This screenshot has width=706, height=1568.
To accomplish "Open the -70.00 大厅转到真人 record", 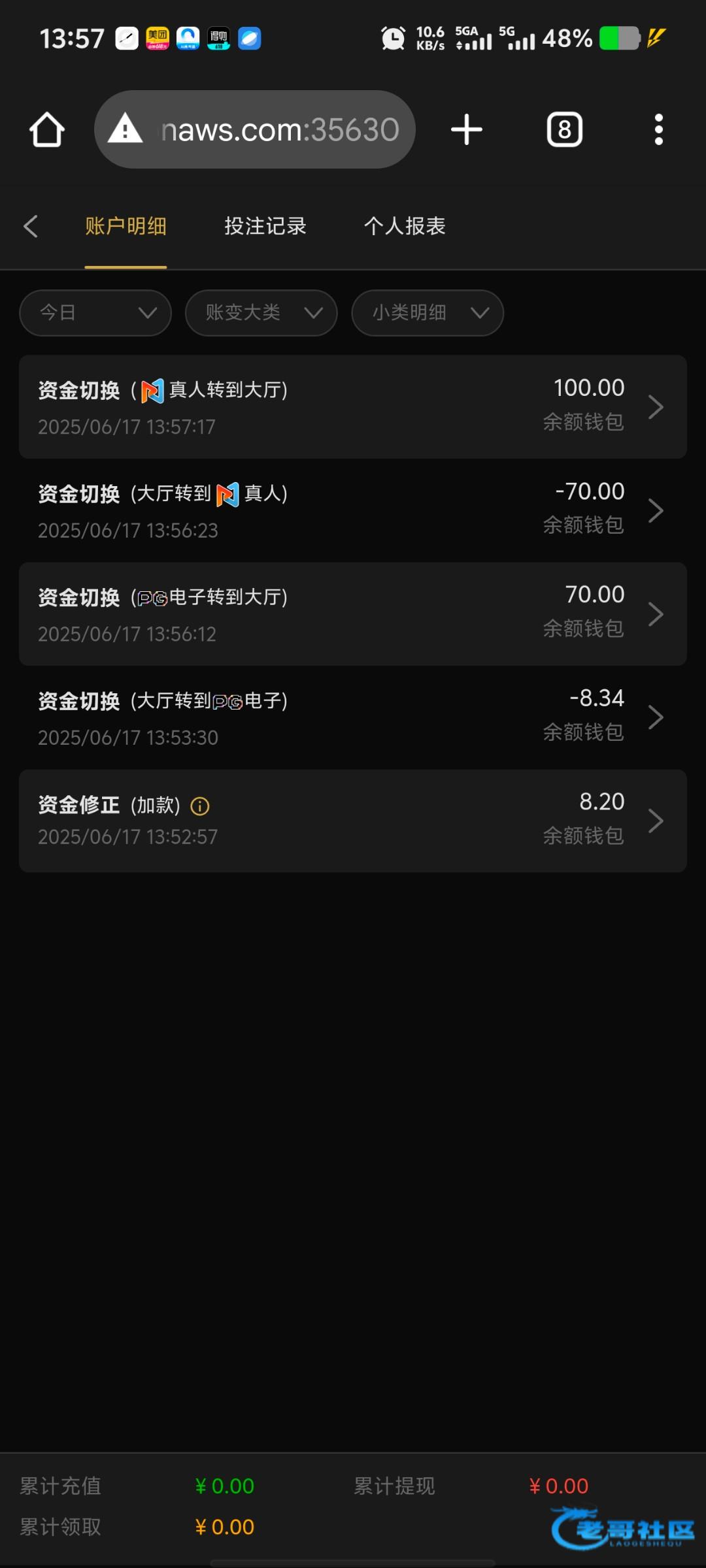I will [353, 510].
